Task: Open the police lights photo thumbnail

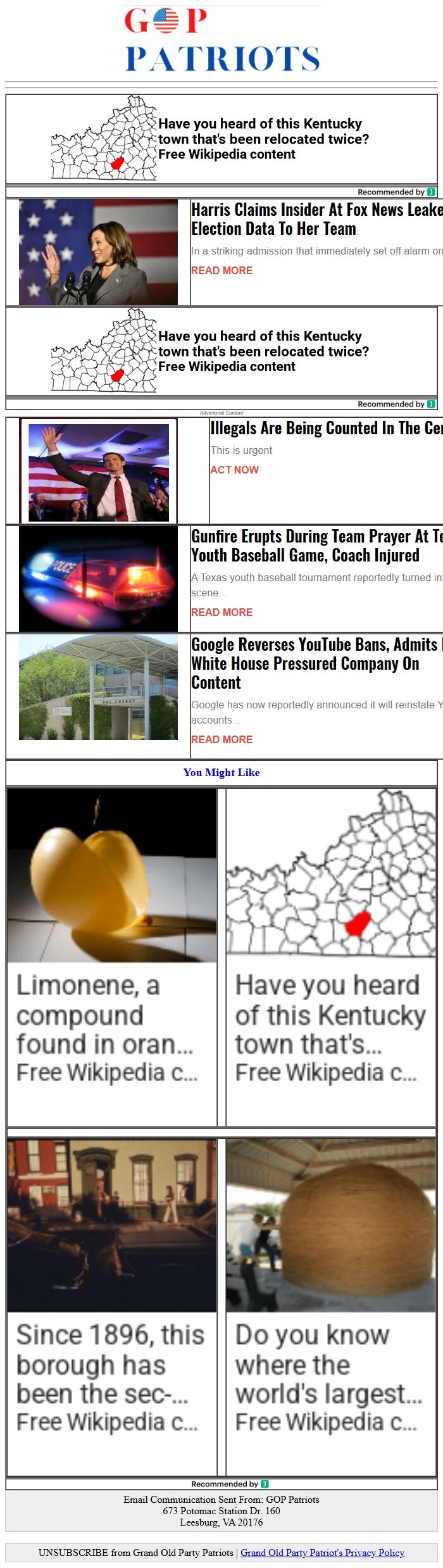Action: pyautogui.click(x=98, y=579)
